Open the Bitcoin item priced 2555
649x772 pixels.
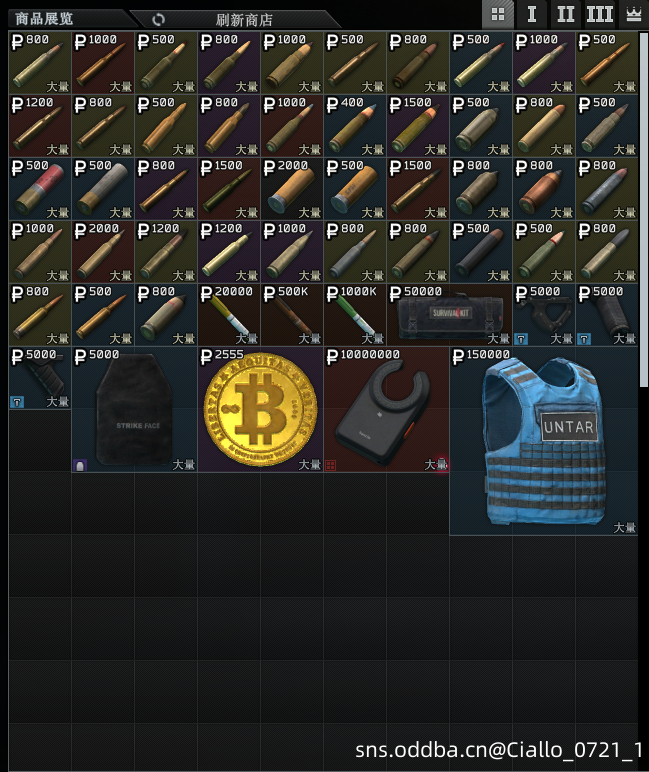point(260,410)
